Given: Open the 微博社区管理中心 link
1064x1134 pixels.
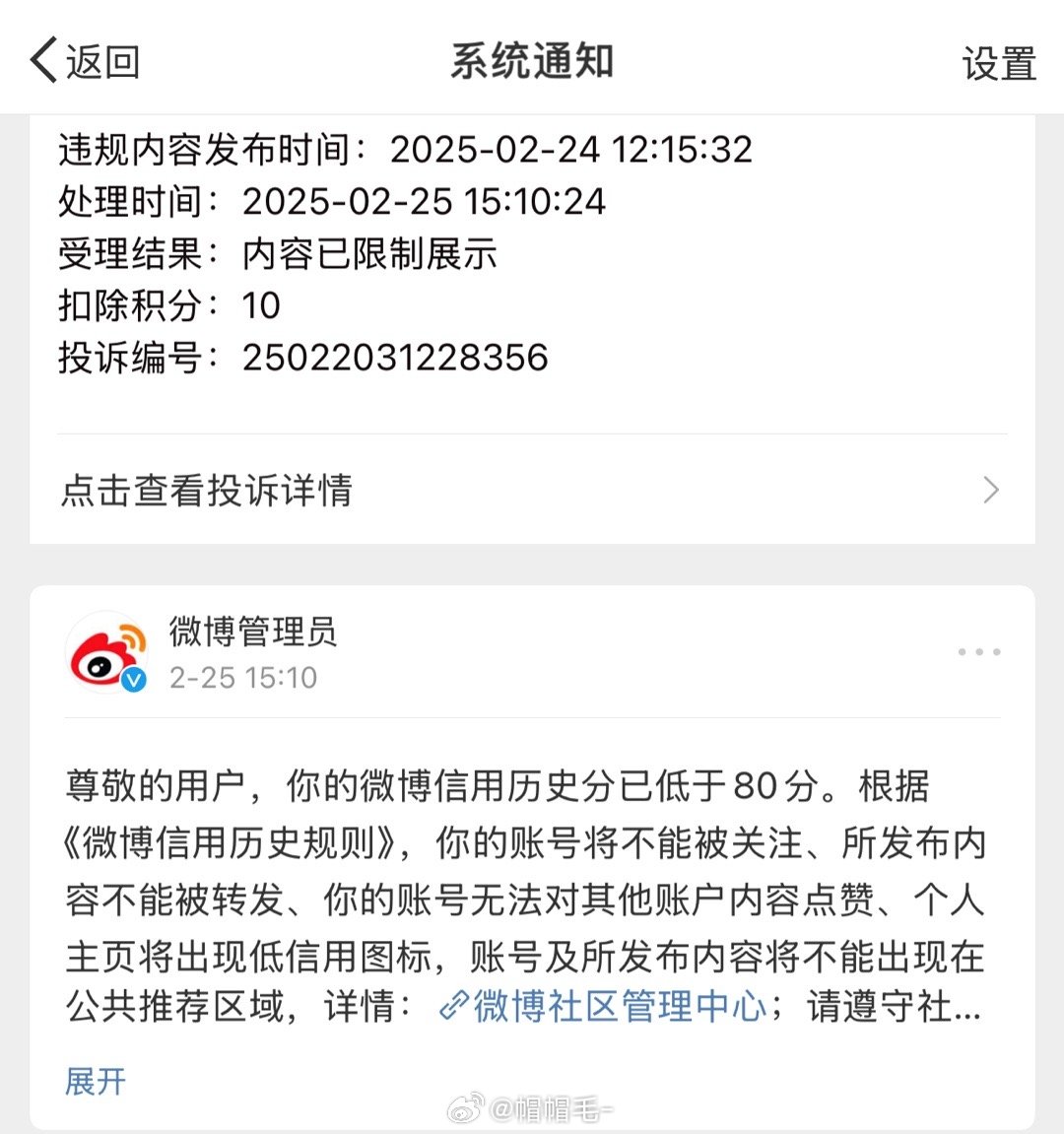Looking at the screenshot, I should 604,1007.
